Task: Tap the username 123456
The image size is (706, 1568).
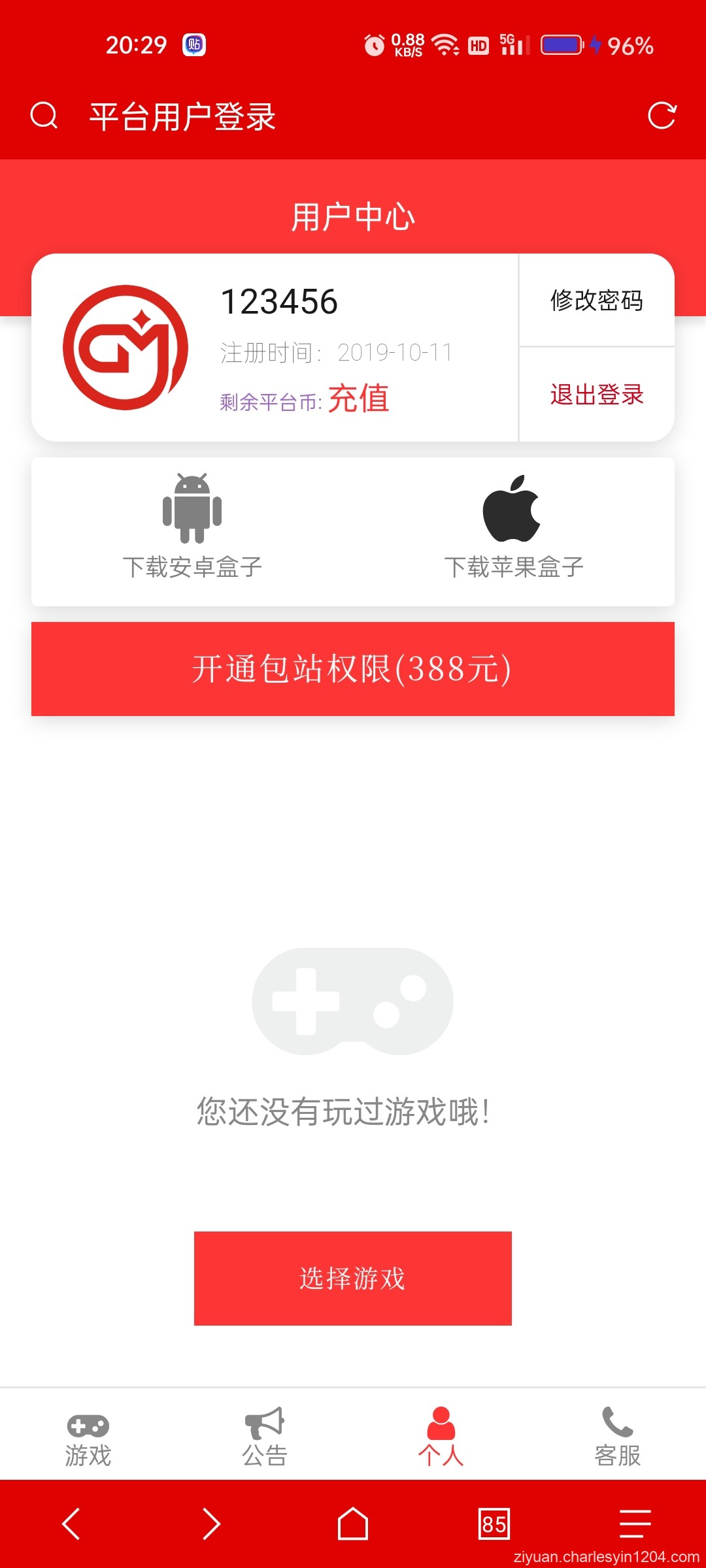Action: point(278,301)
